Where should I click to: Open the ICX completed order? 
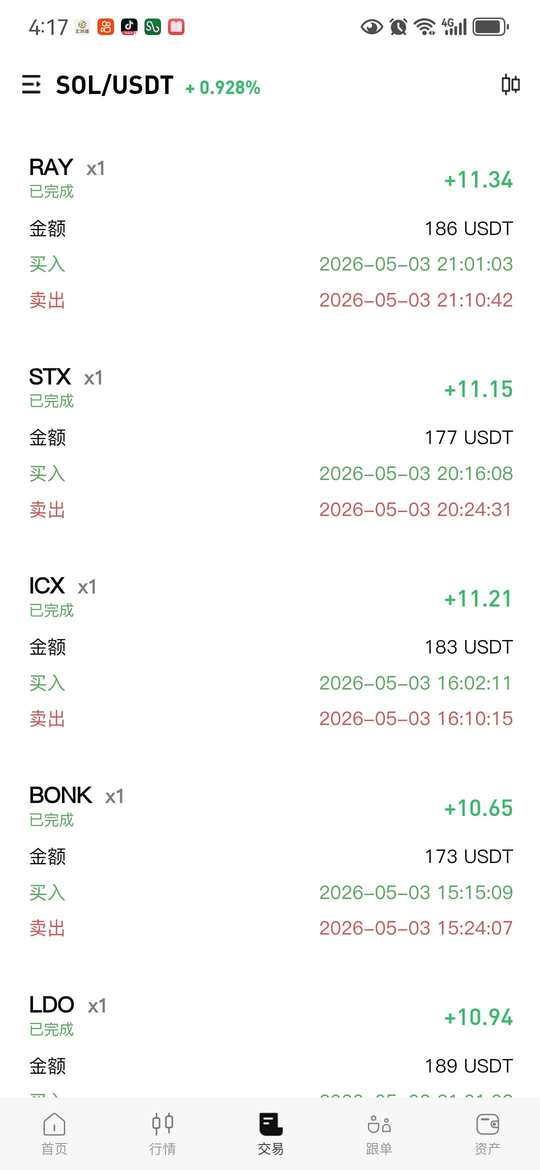270,651
